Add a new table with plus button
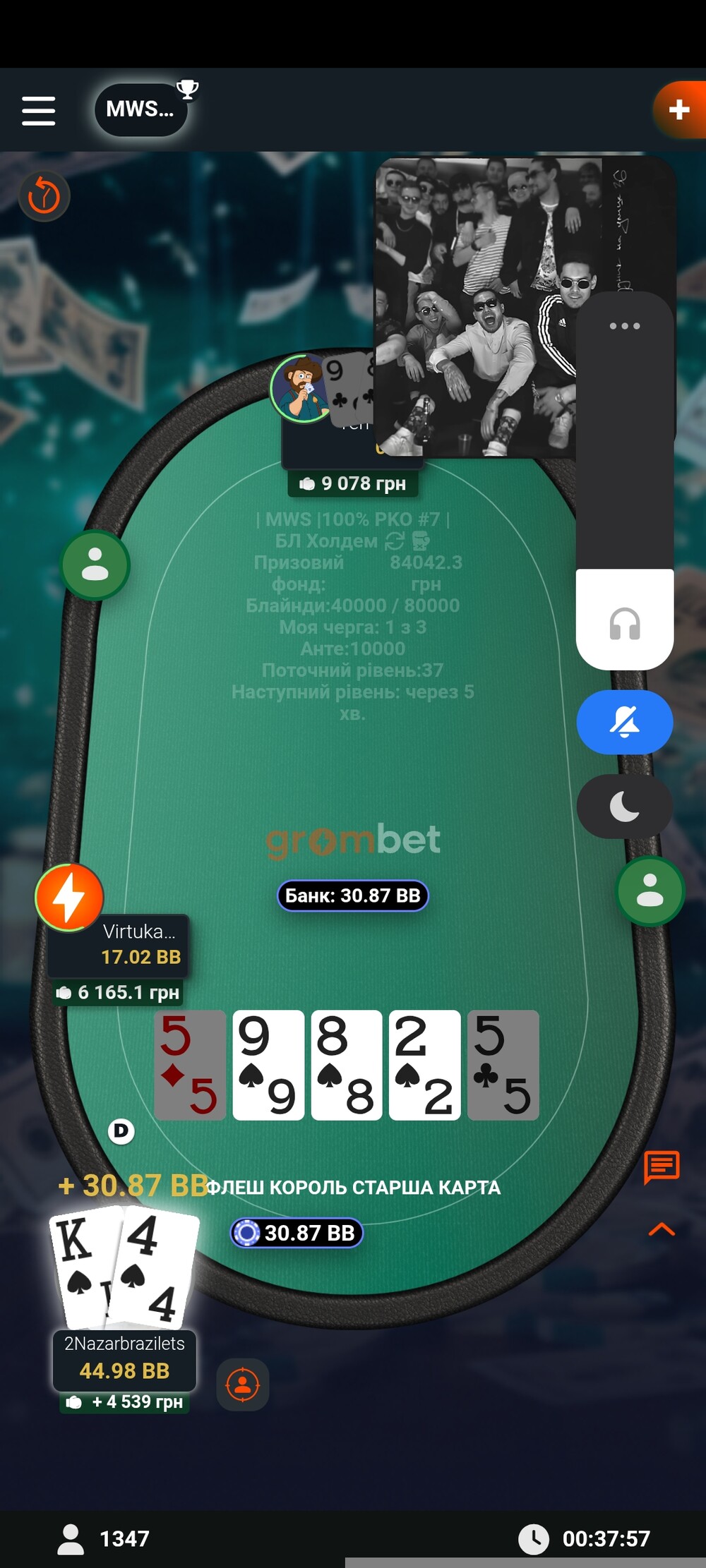Image resolution: width=706 pixels, height=1568 pixels. pos(678,109)
